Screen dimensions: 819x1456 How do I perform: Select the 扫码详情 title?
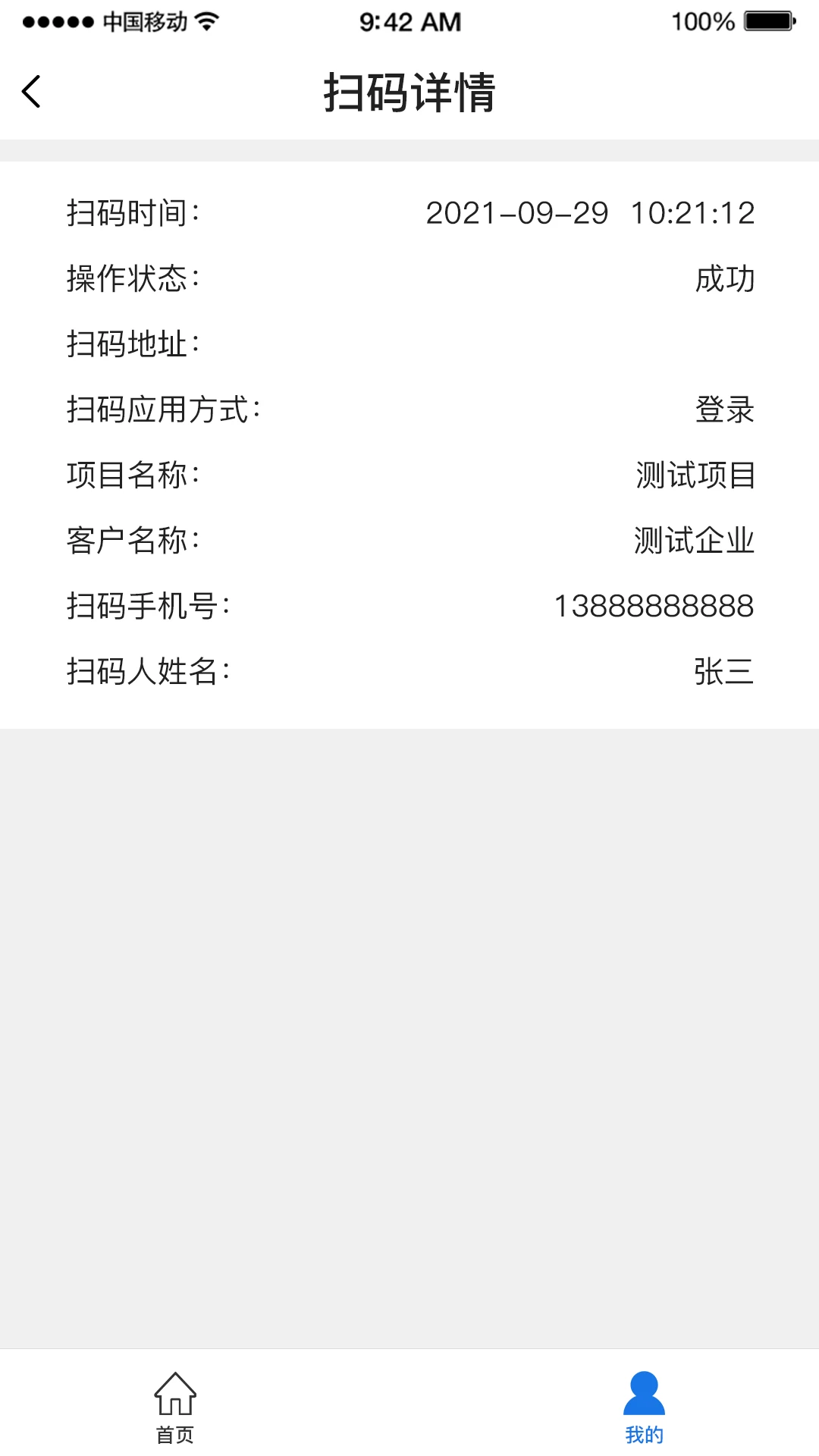pos(409,91)
